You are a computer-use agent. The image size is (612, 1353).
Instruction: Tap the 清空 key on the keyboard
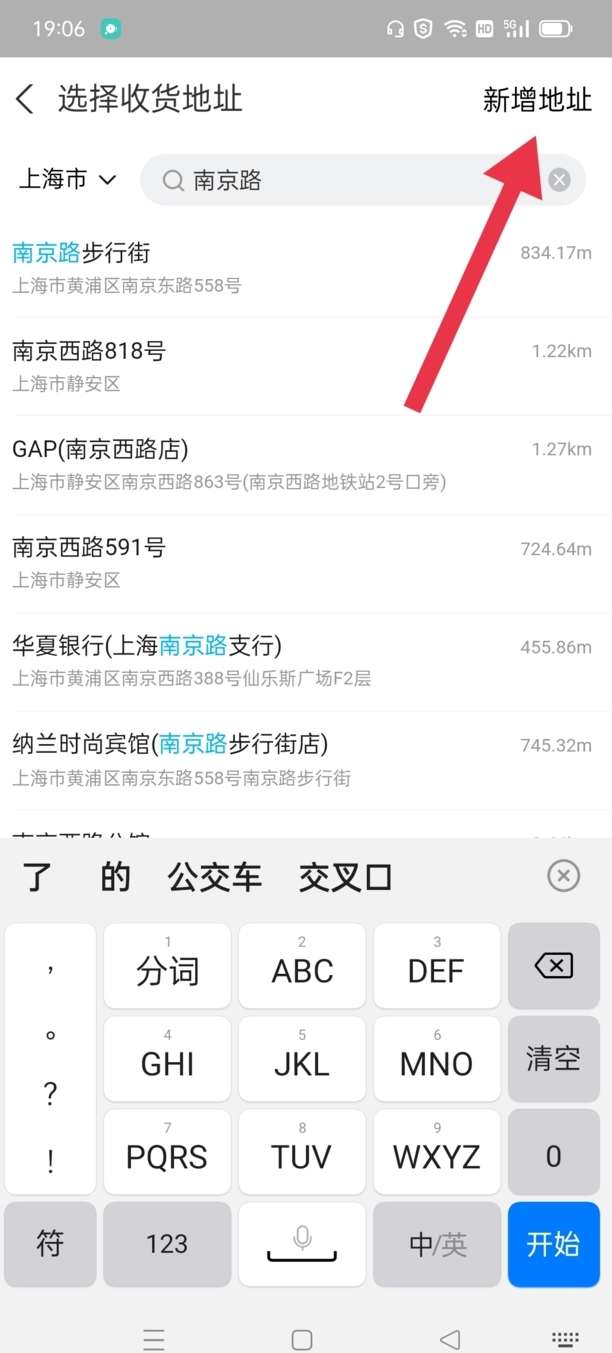[x=554, y=1059]
